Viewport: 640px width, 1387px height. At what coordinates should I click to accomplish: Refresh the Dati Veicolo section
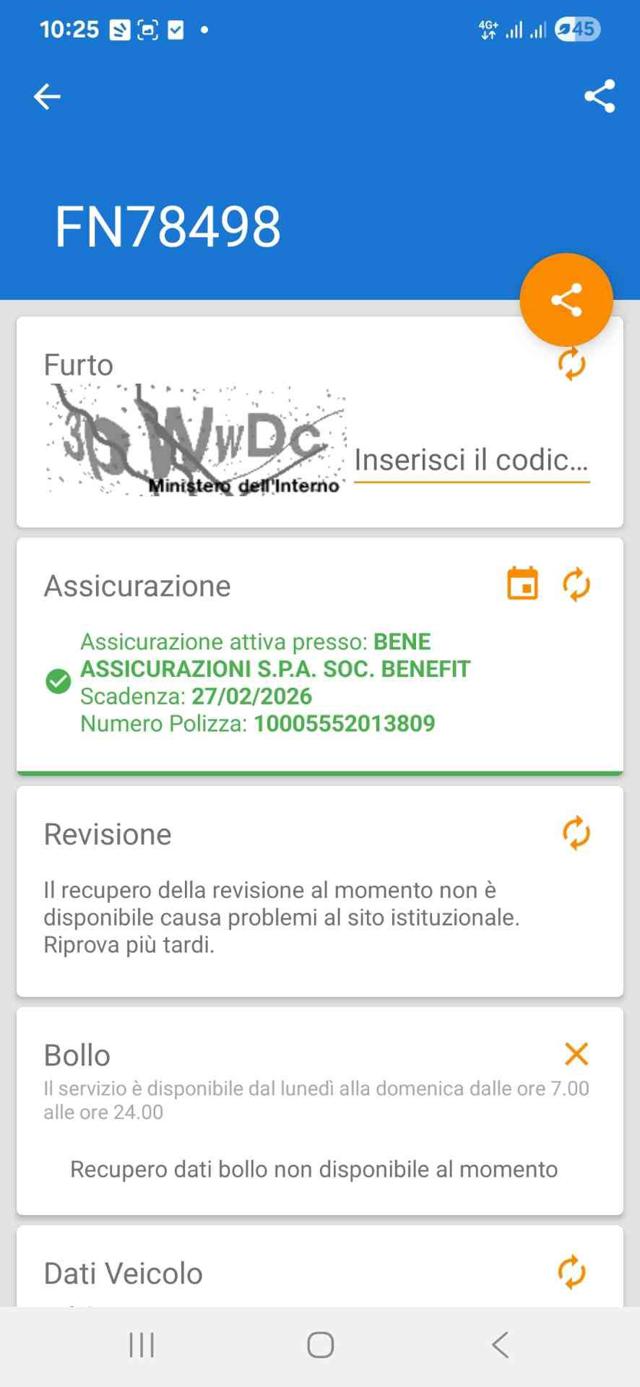tap(571, 1272)
